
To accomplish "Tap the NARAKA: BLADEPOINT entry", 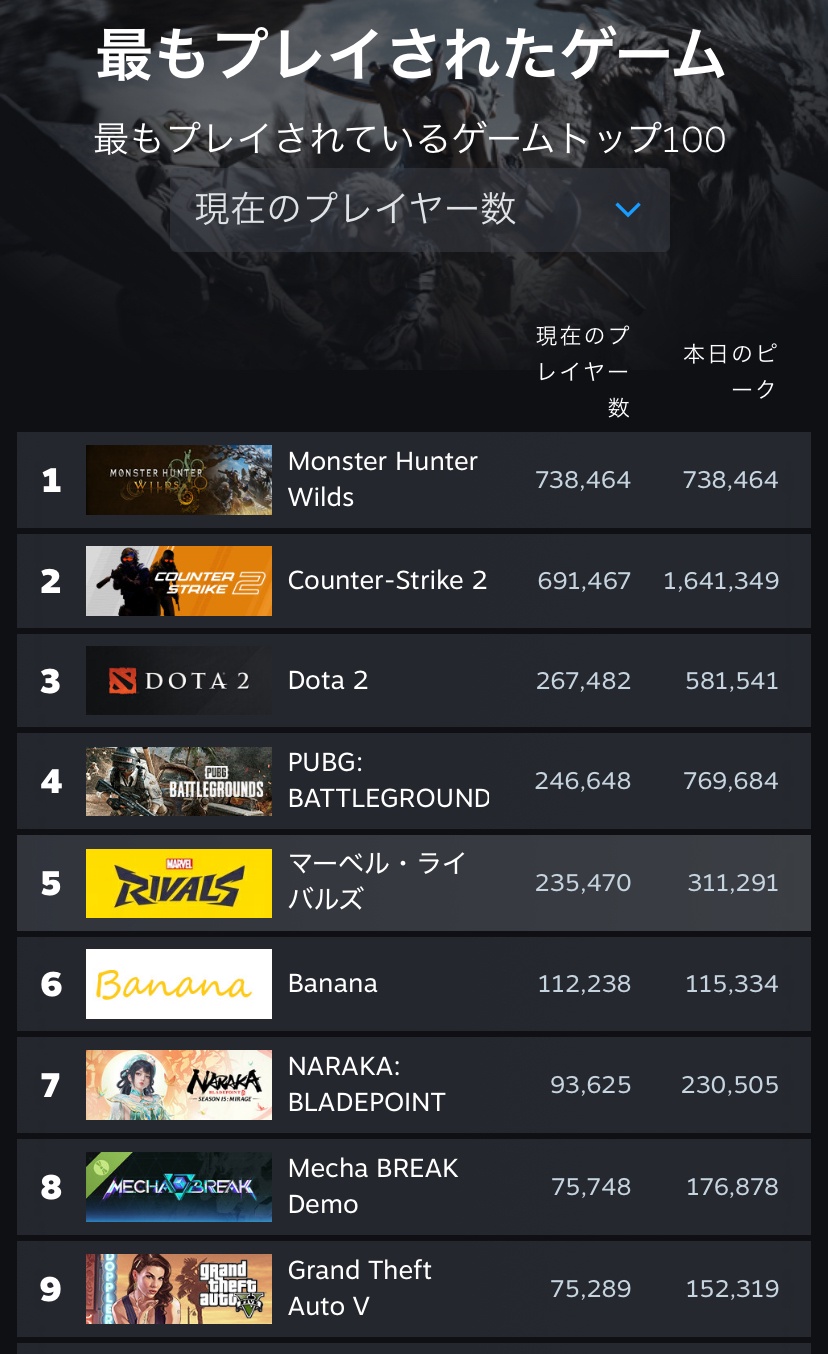I will [x=414, y=1085].
